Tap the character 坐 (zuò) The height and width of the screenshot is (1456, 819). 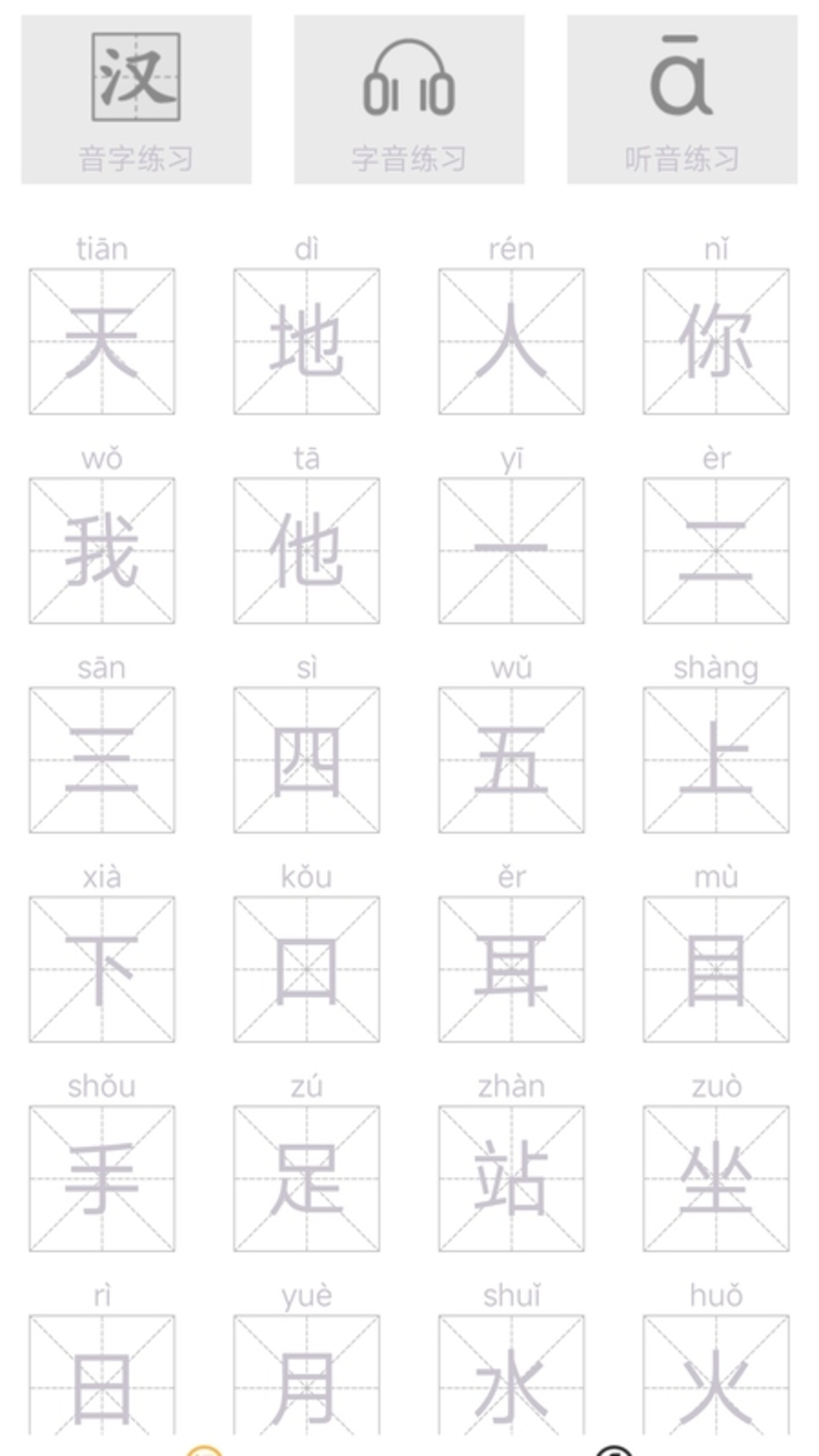[716, 1178]
